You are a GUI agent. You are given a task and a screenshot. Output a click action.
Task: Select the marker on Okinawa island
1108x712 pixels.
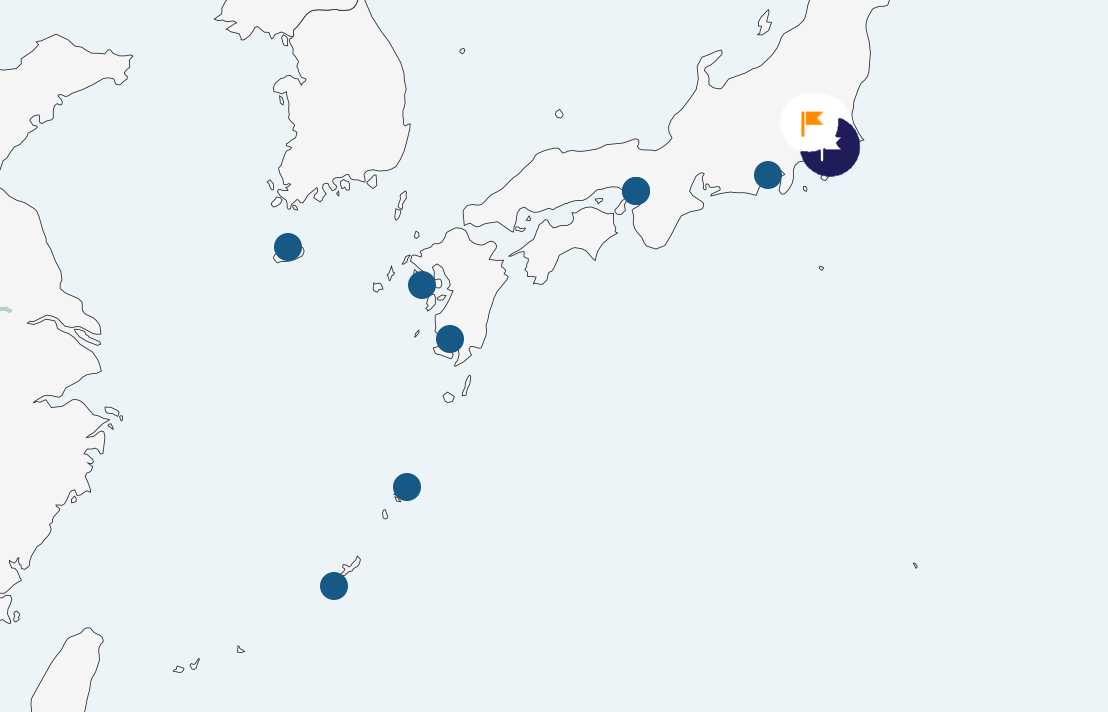334,586
